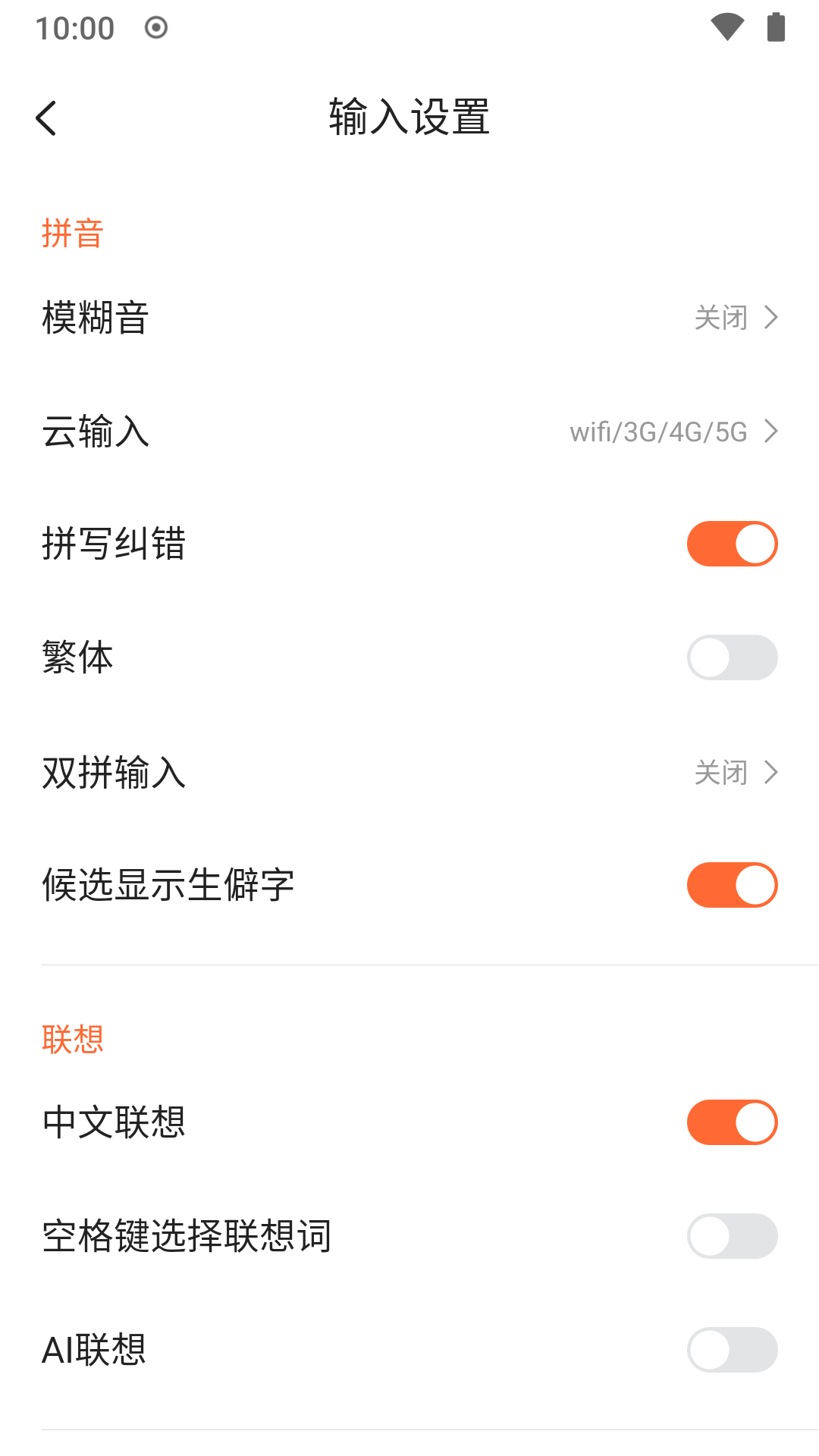This screenshot has width=819, height=1456.
Task: Enable 空格键选择联想词
Action: point(731,1235)
